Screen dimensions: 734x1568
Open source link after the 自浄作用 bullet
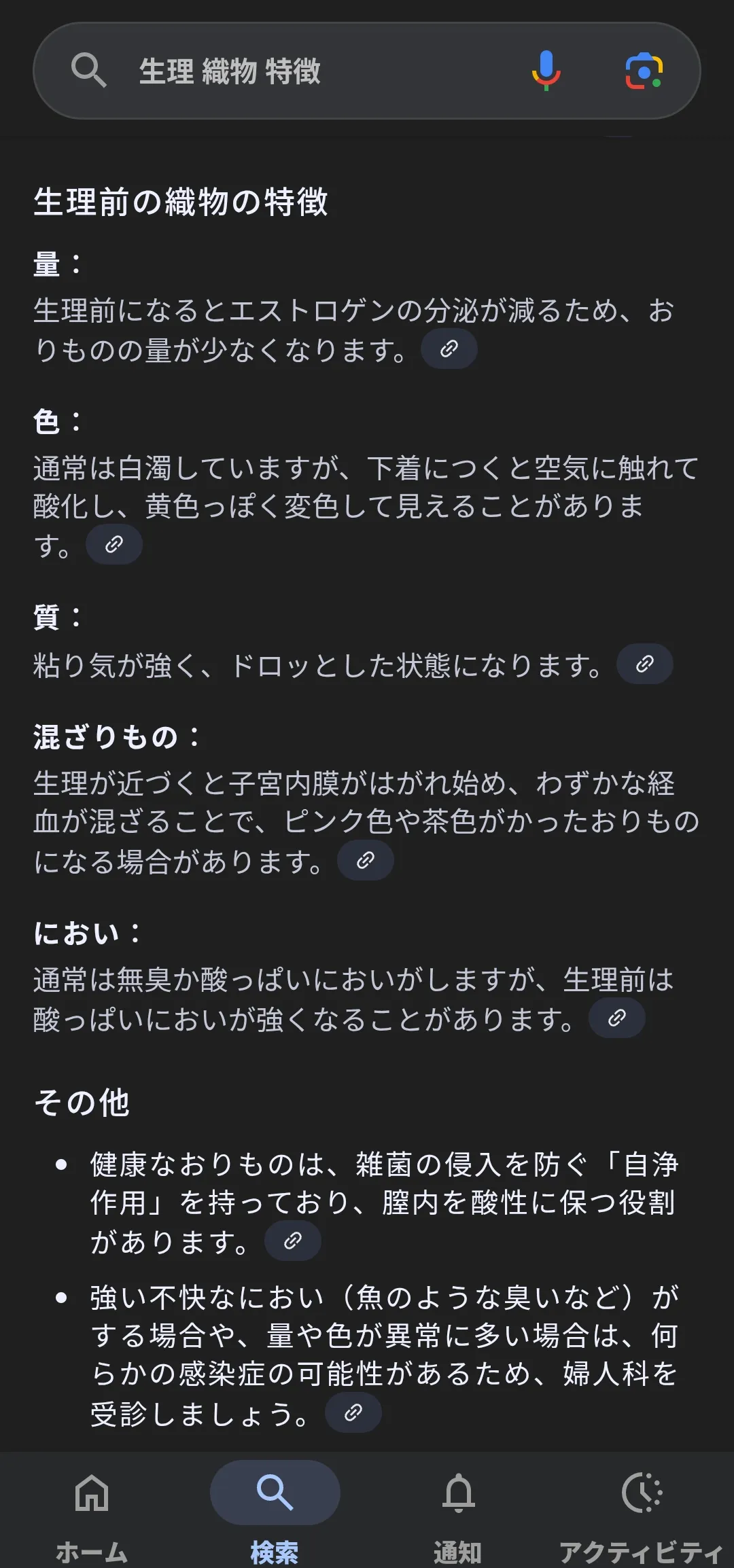[x=293, y=1241]
